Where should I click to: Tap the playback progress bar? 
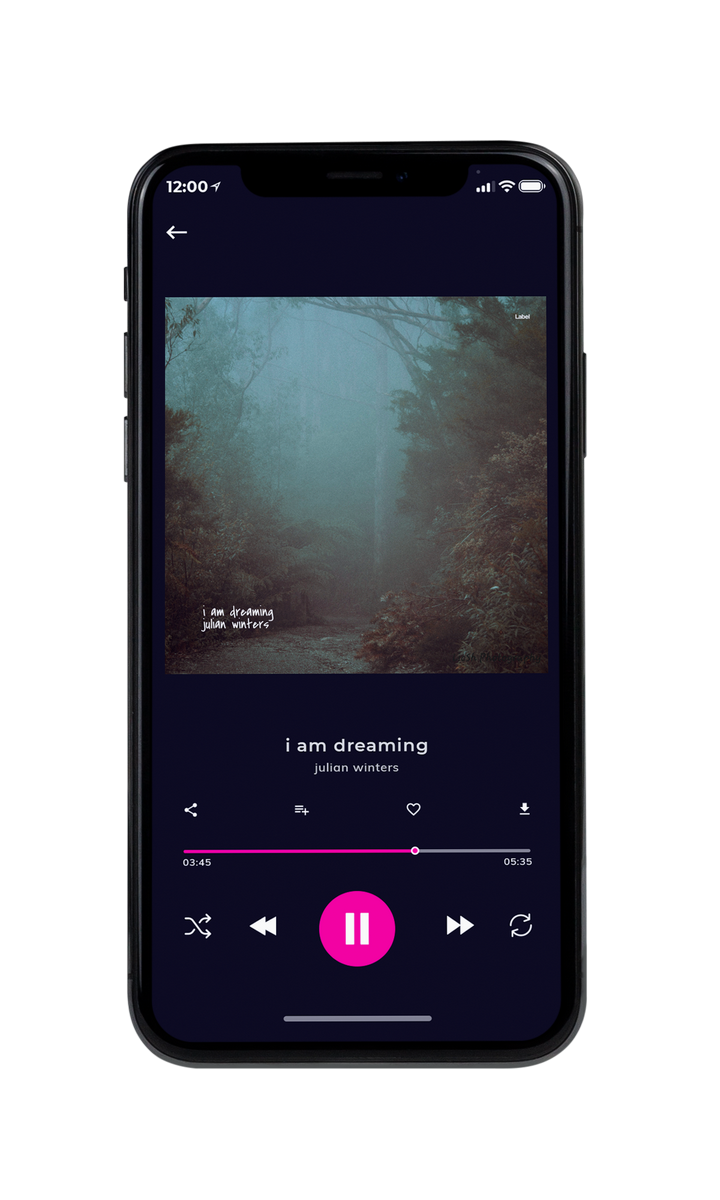[x=357, y=851]
